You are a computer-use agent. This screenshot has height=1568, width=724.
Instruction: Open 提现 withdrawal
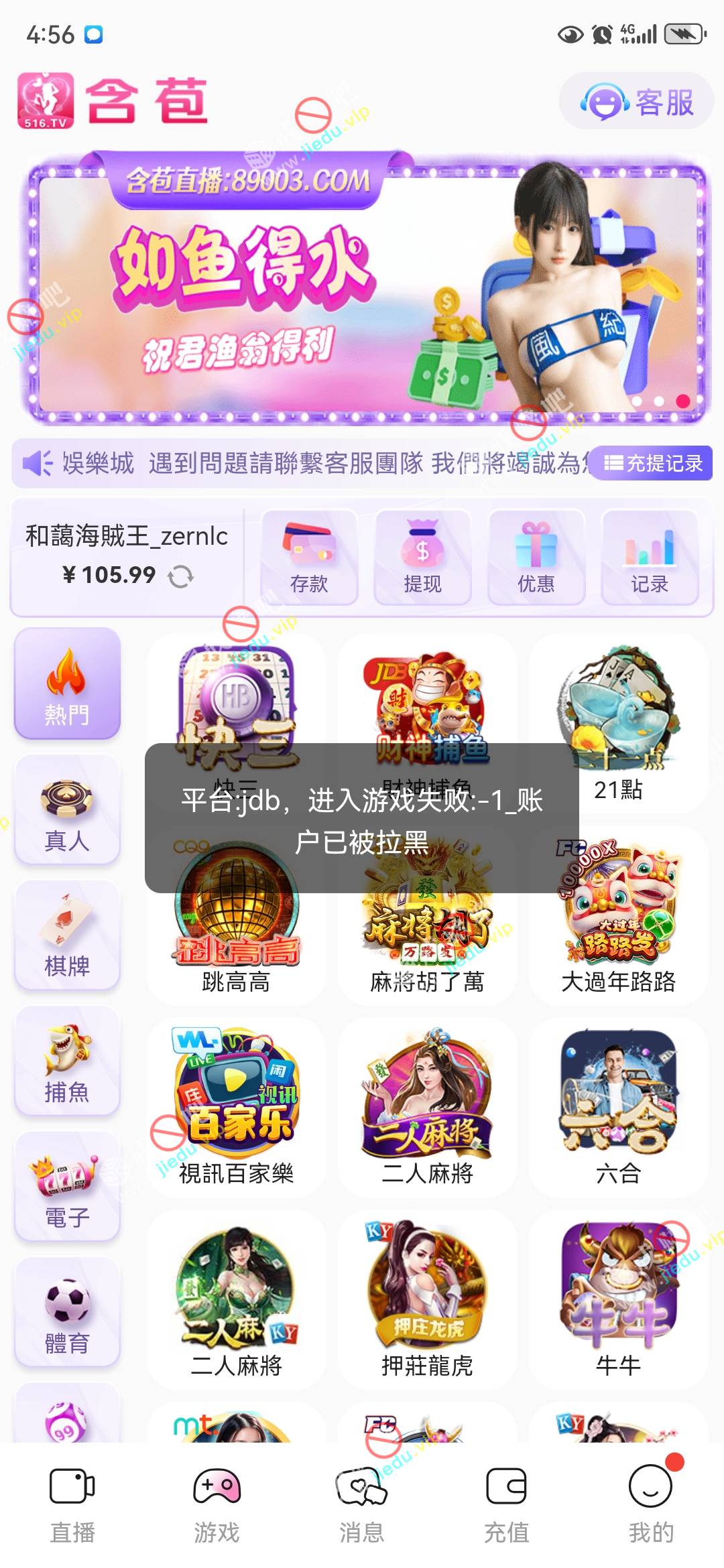click(x=422, y=558)
